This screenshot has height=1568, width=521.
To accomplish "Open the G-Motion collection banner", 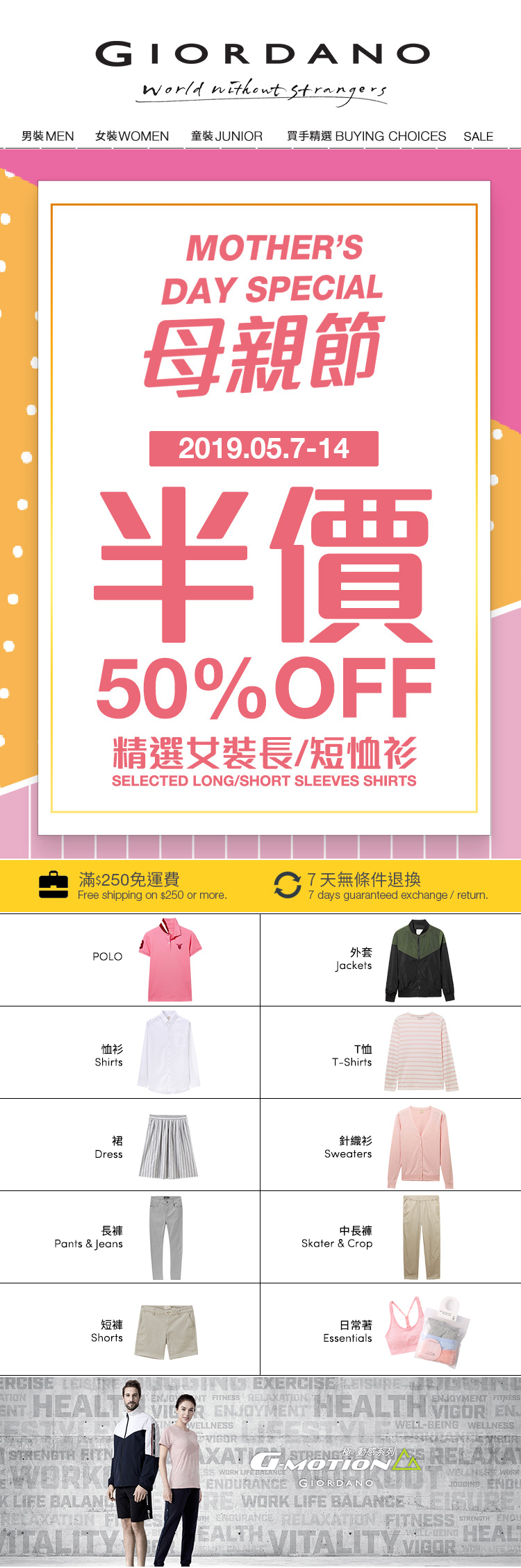I will click(260, 1472).
